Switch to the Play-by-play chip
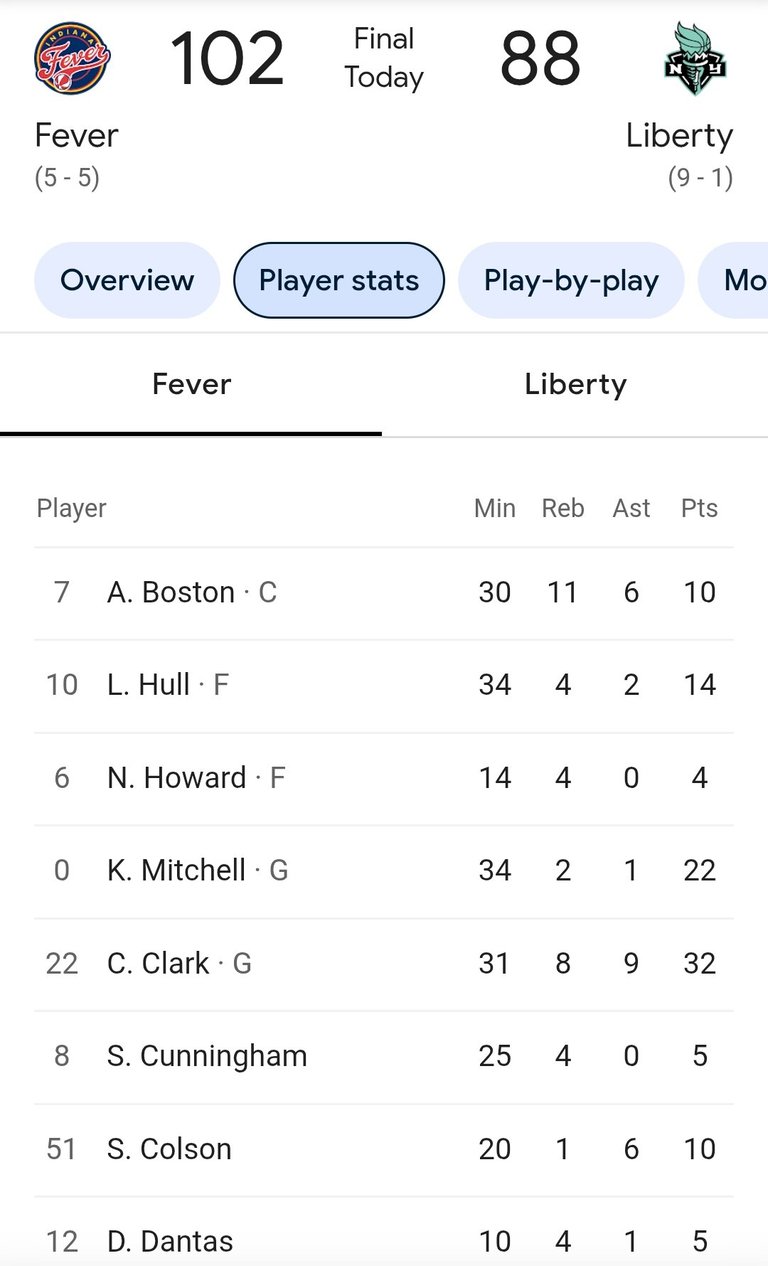 point(571,280)
